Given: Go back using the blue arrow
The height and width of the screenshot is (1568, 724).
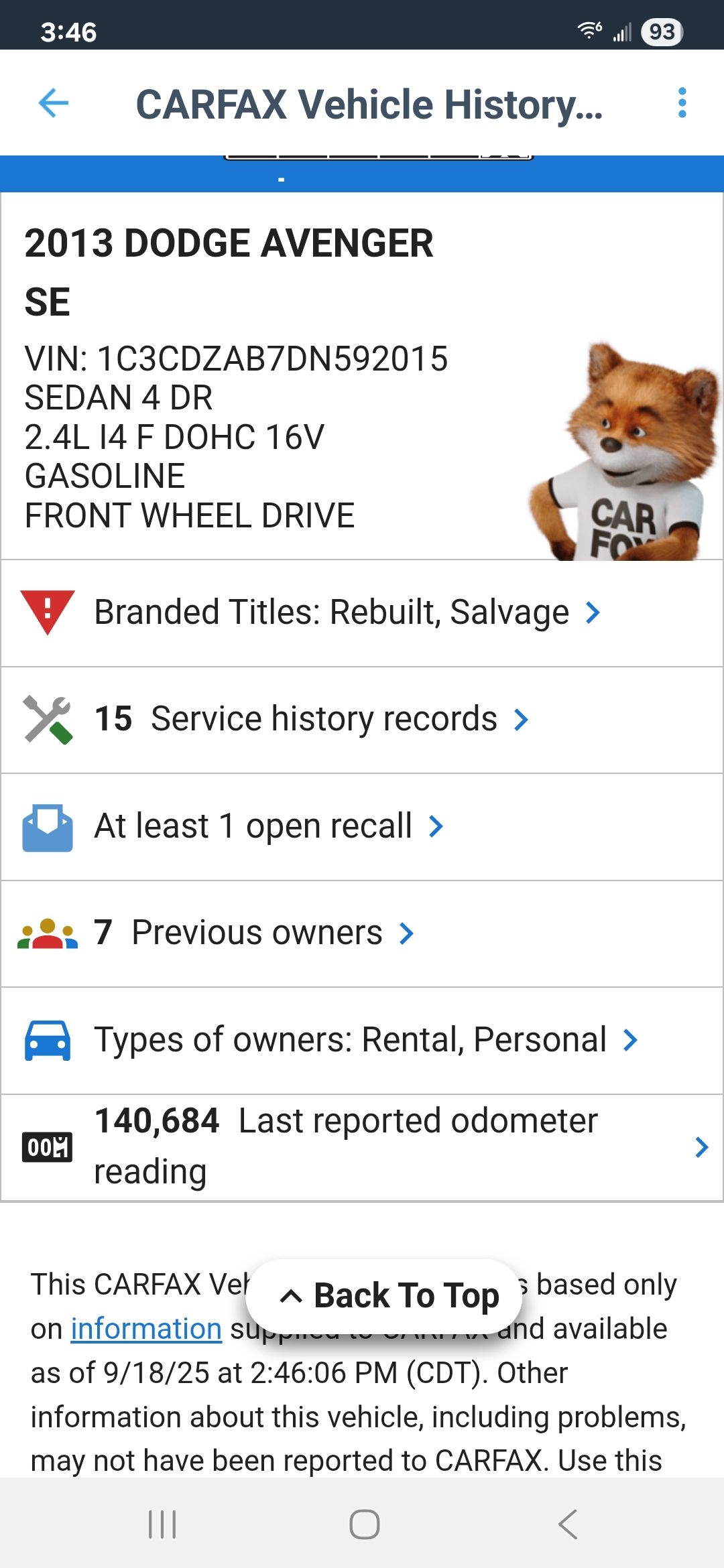Looking at the screenshot, I should pyautogui.click(x=54, y=103).
